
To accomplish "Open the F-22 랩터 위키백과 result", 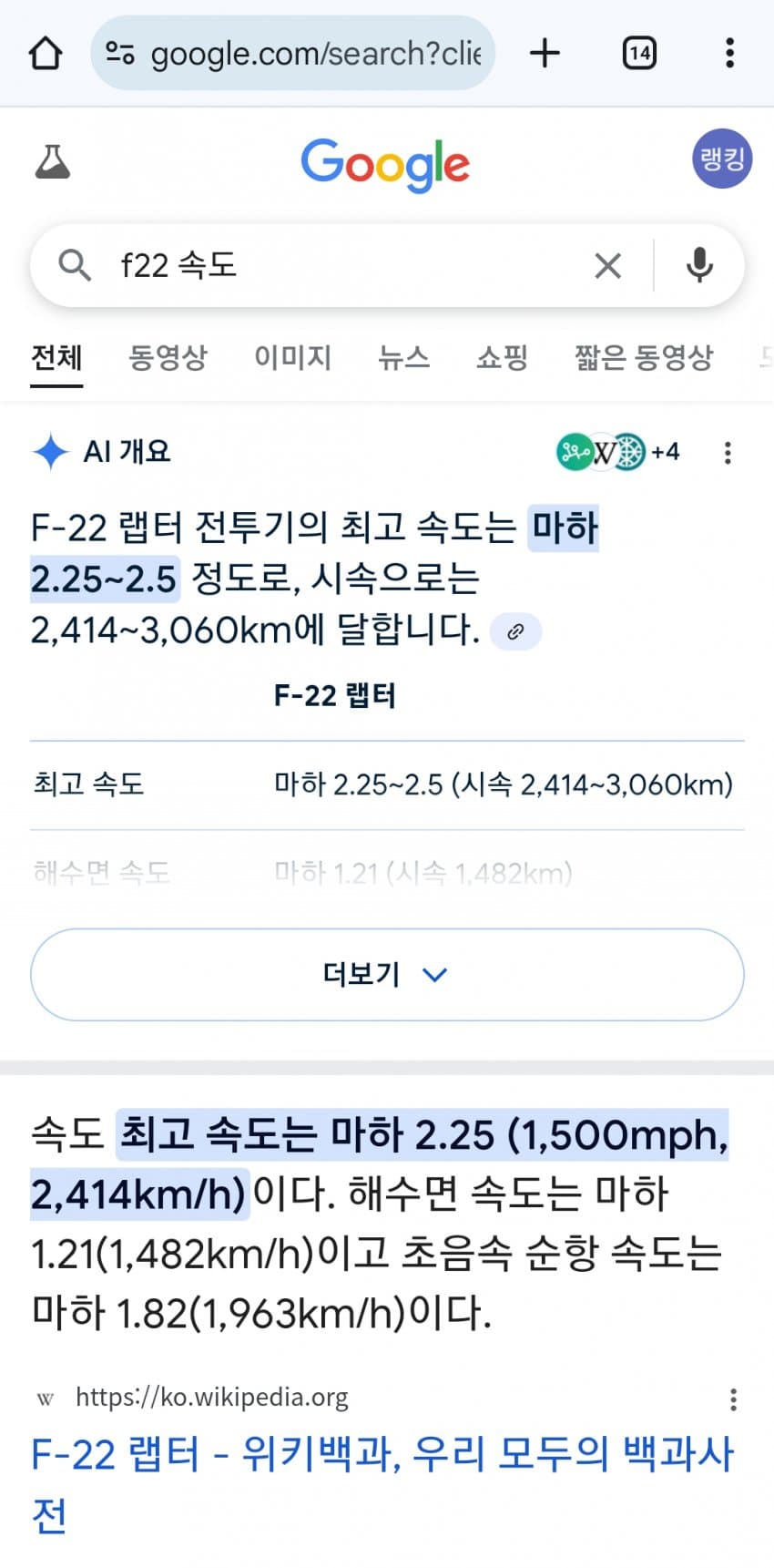I will click(x=382, y=1484).
